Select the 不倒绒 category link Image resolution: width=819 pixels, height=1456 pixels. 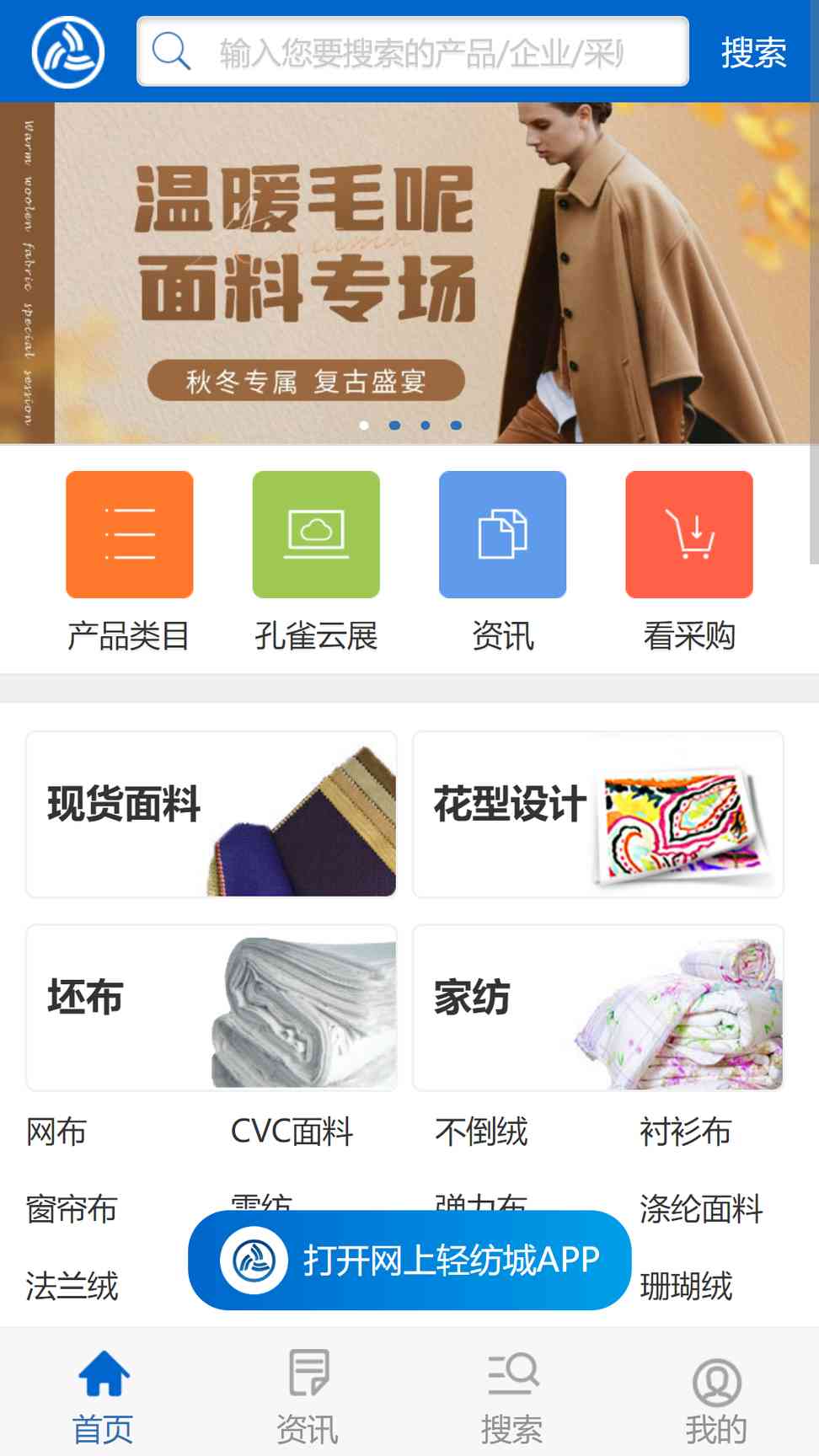point(481,1132)
